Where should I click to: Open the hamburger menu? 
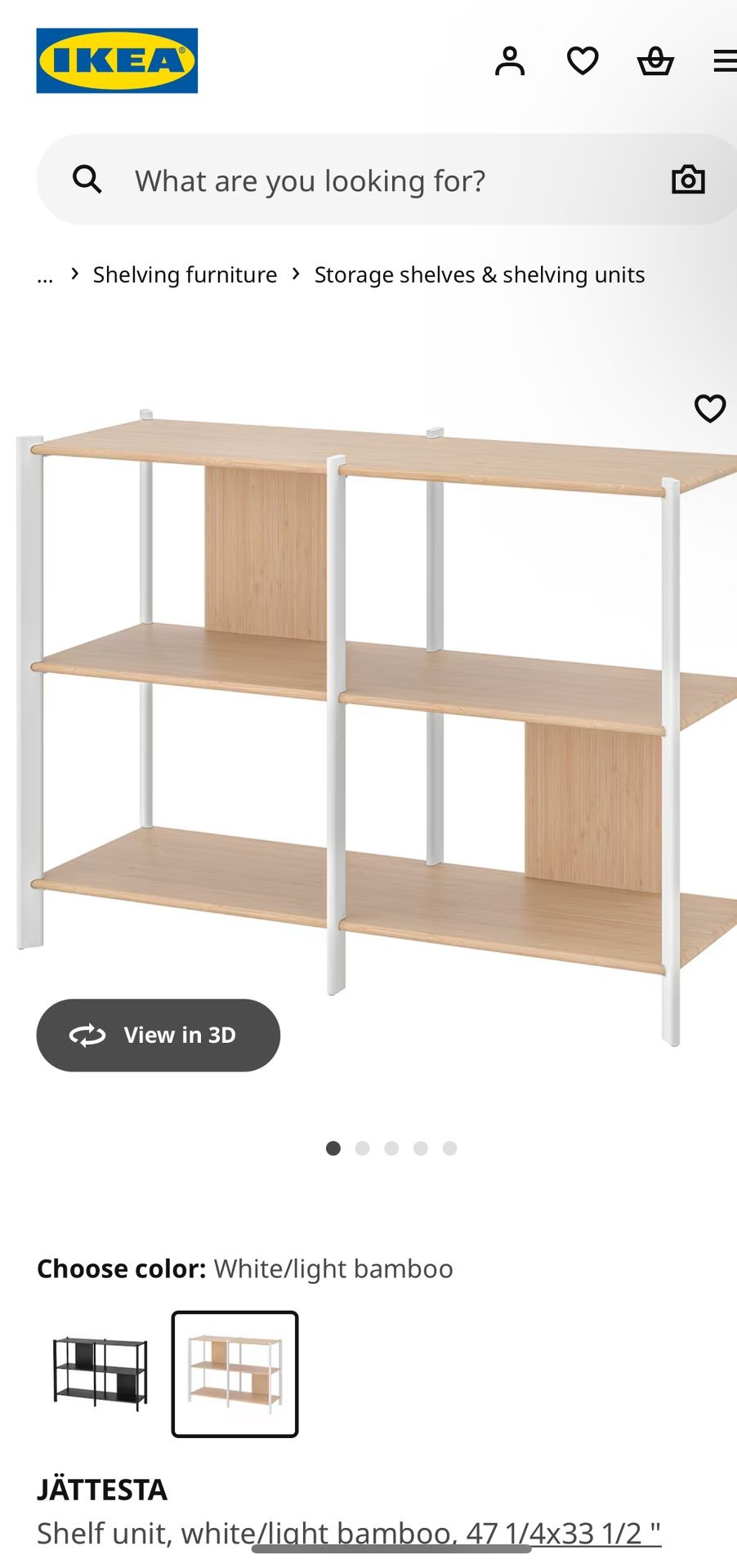click(722, 60)
